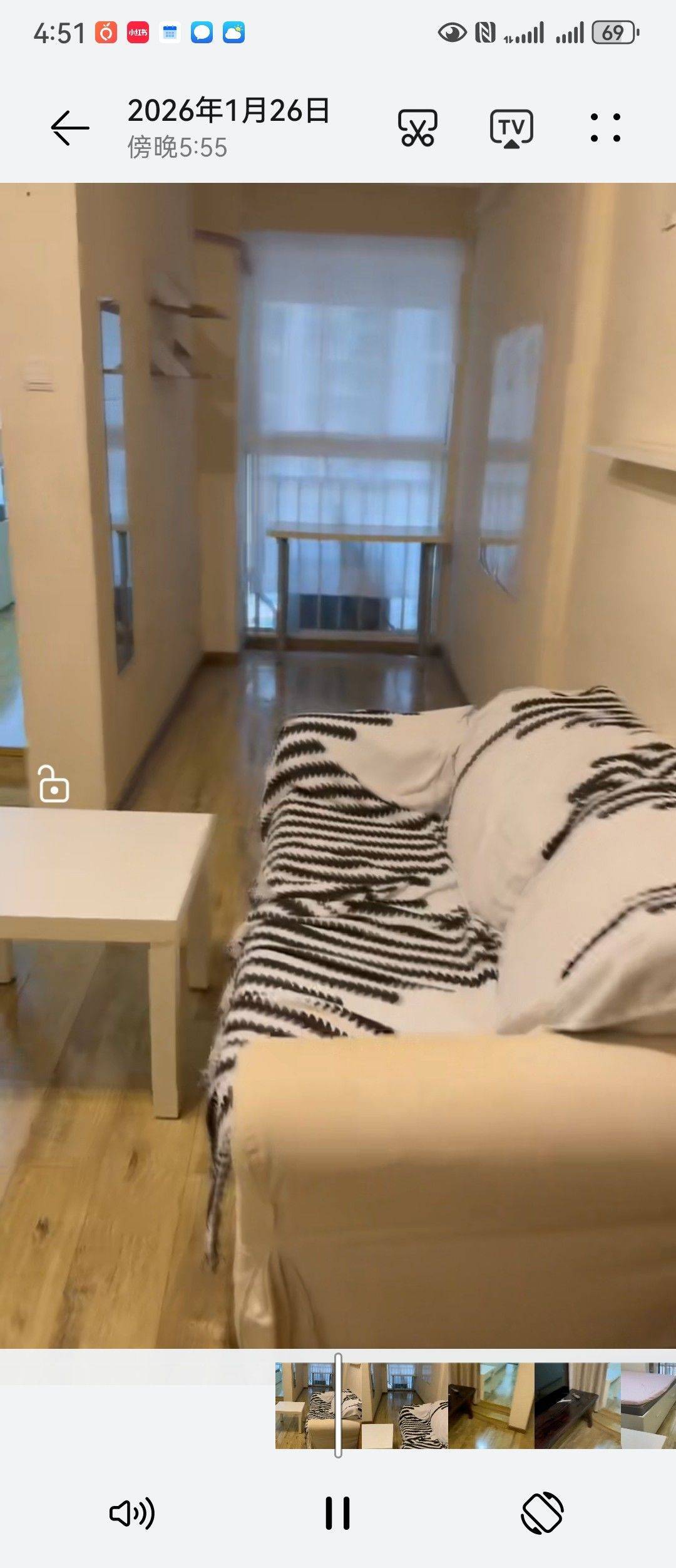Rotate the screen orientation
Viewport: 676px width, 1568px height.
pyautogui.click(x=542, y=1514)
